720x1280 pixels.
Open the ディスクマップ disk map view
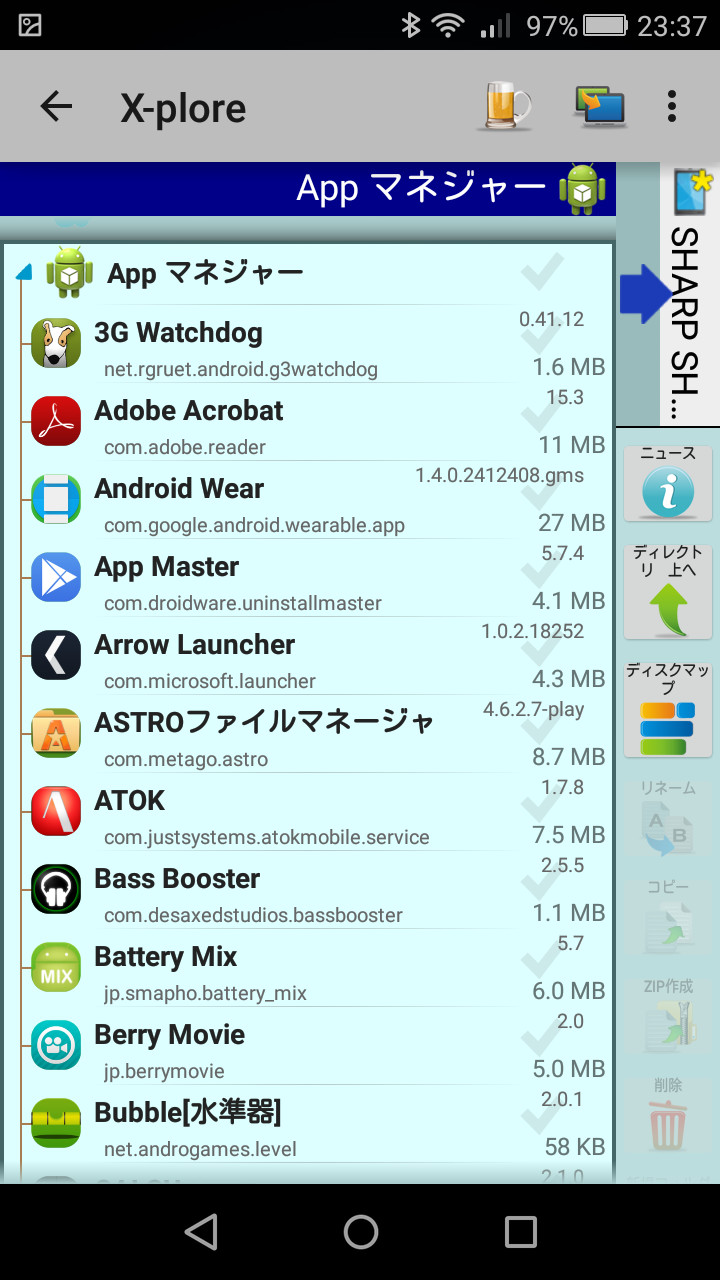(x=667, y=710)
